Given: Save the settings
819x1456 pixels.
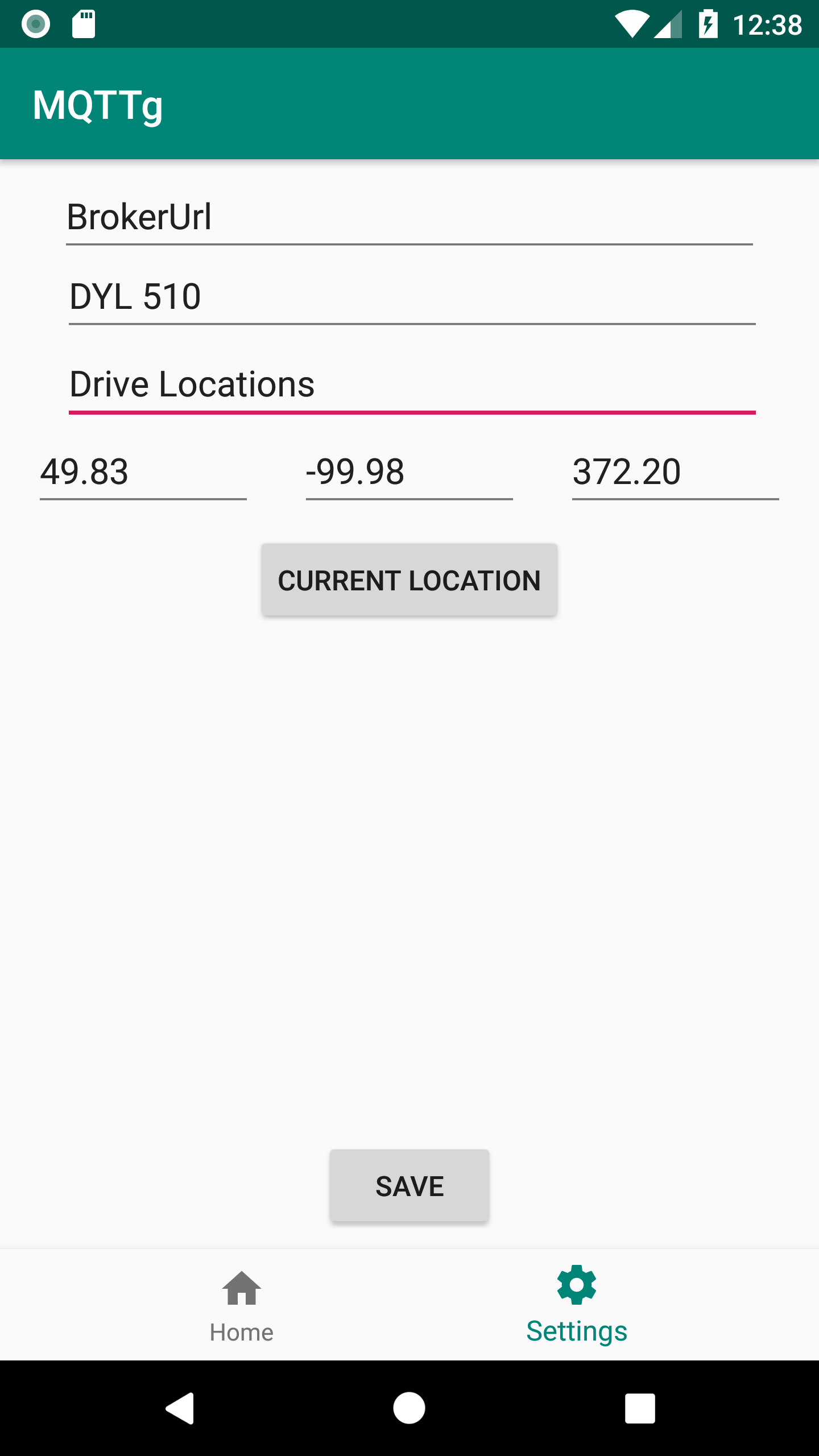Looking at the screenshot, I should [409, 1186].
